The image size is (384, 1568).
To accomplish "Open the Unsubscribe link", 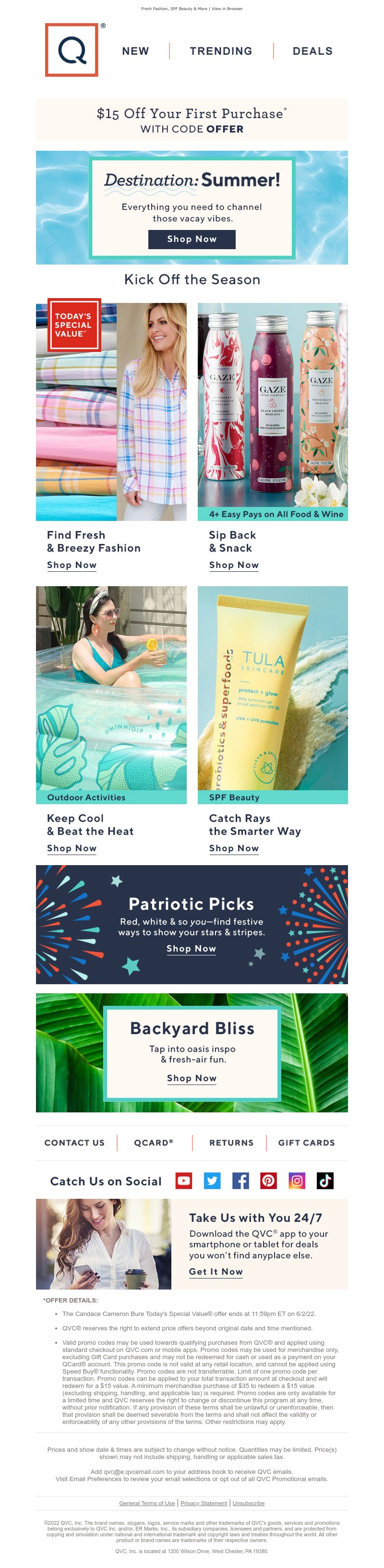I will coord(248,1503).
